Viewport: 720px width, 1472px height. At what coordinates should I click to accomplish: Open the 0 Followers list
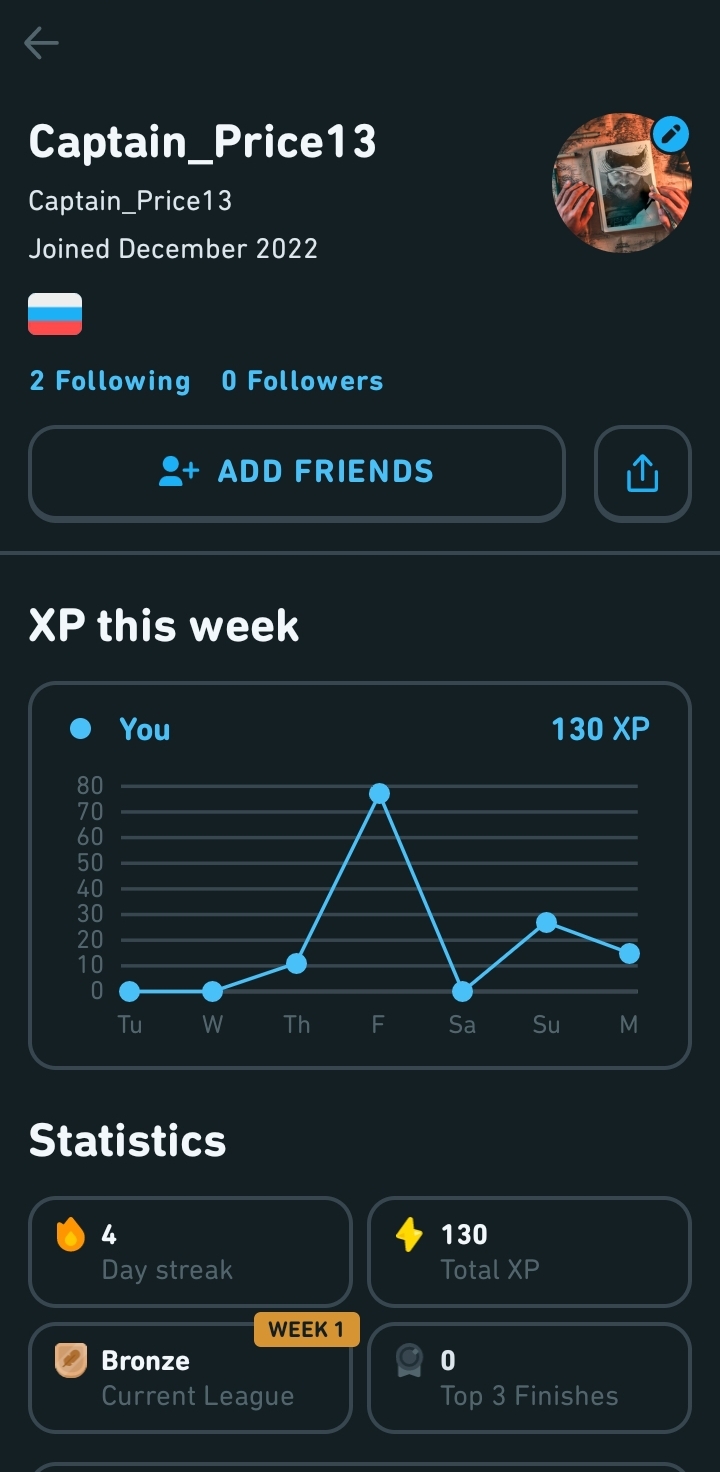point(302,381)
